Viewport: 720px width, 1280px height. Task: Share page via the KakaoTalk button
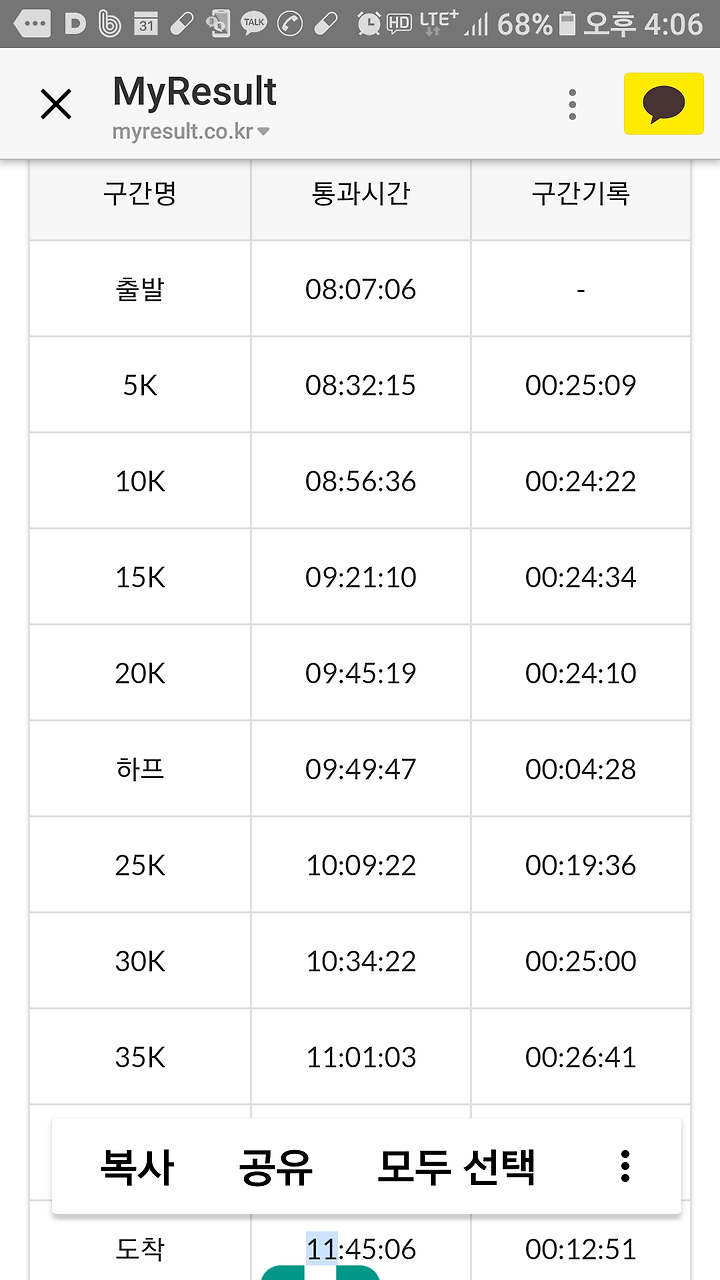(664, 103)
